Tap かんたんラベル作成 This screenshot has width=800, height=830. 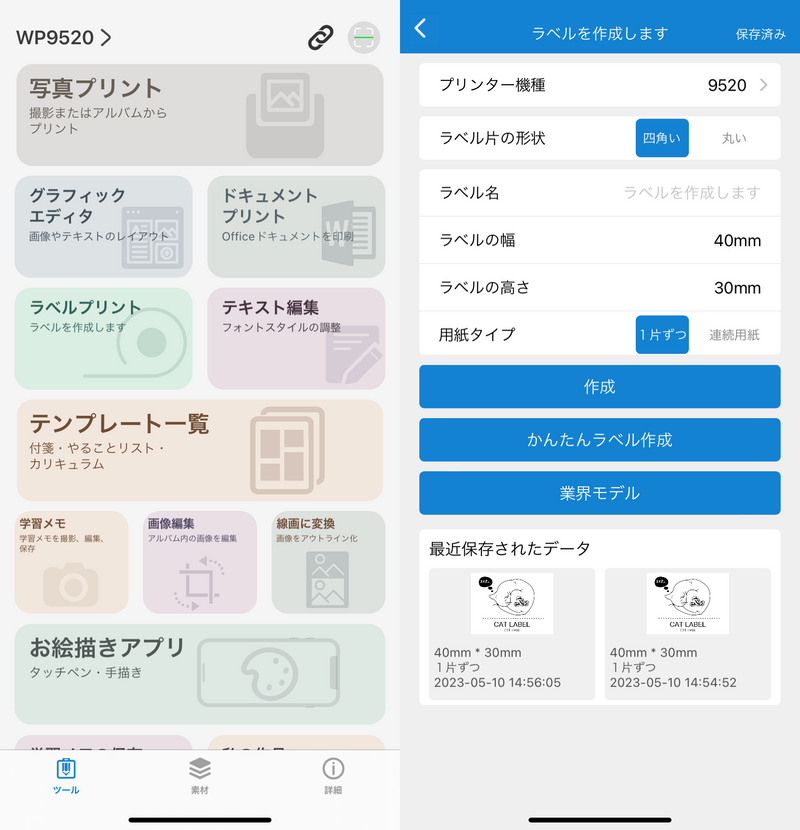[600, 440]
